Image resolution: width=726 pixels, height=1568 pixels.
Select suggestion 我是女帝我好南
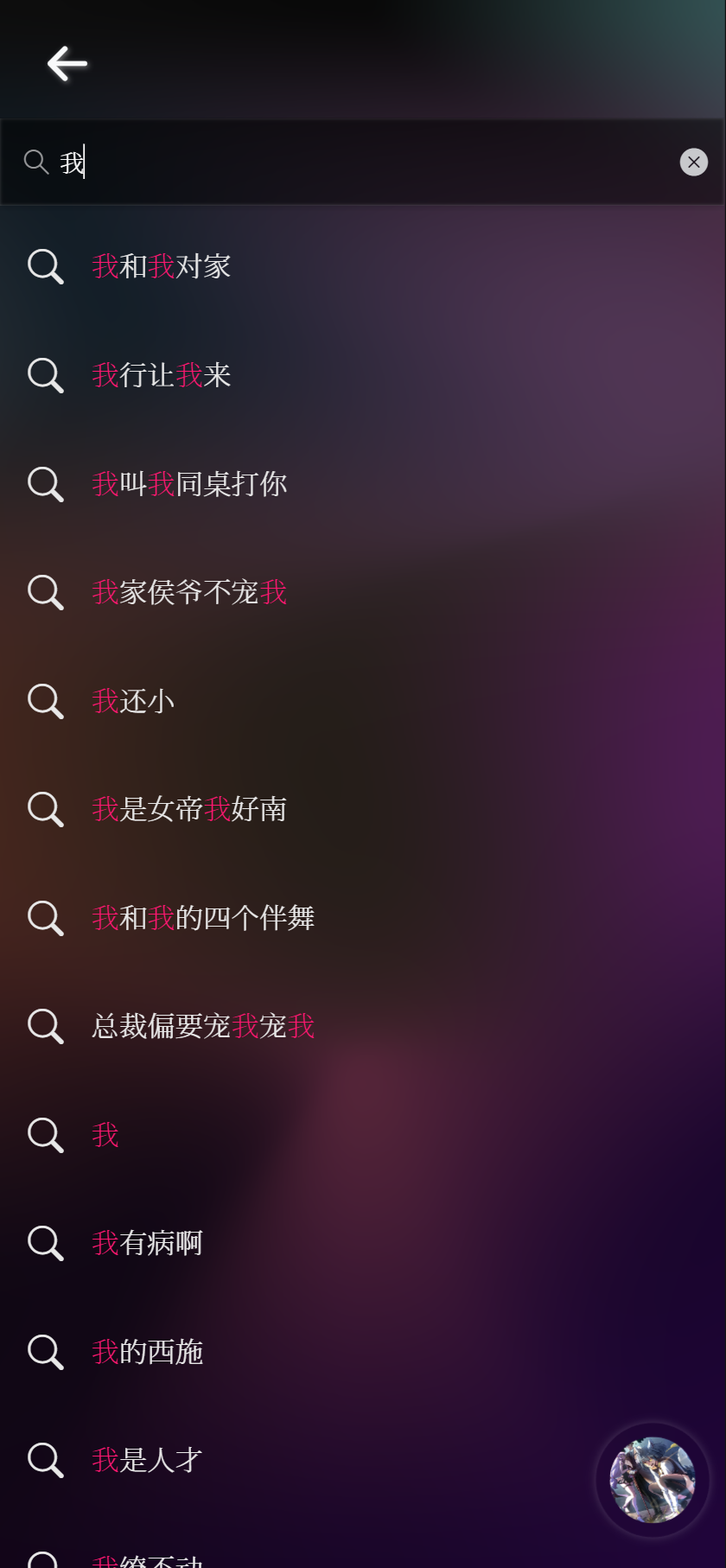363,809
